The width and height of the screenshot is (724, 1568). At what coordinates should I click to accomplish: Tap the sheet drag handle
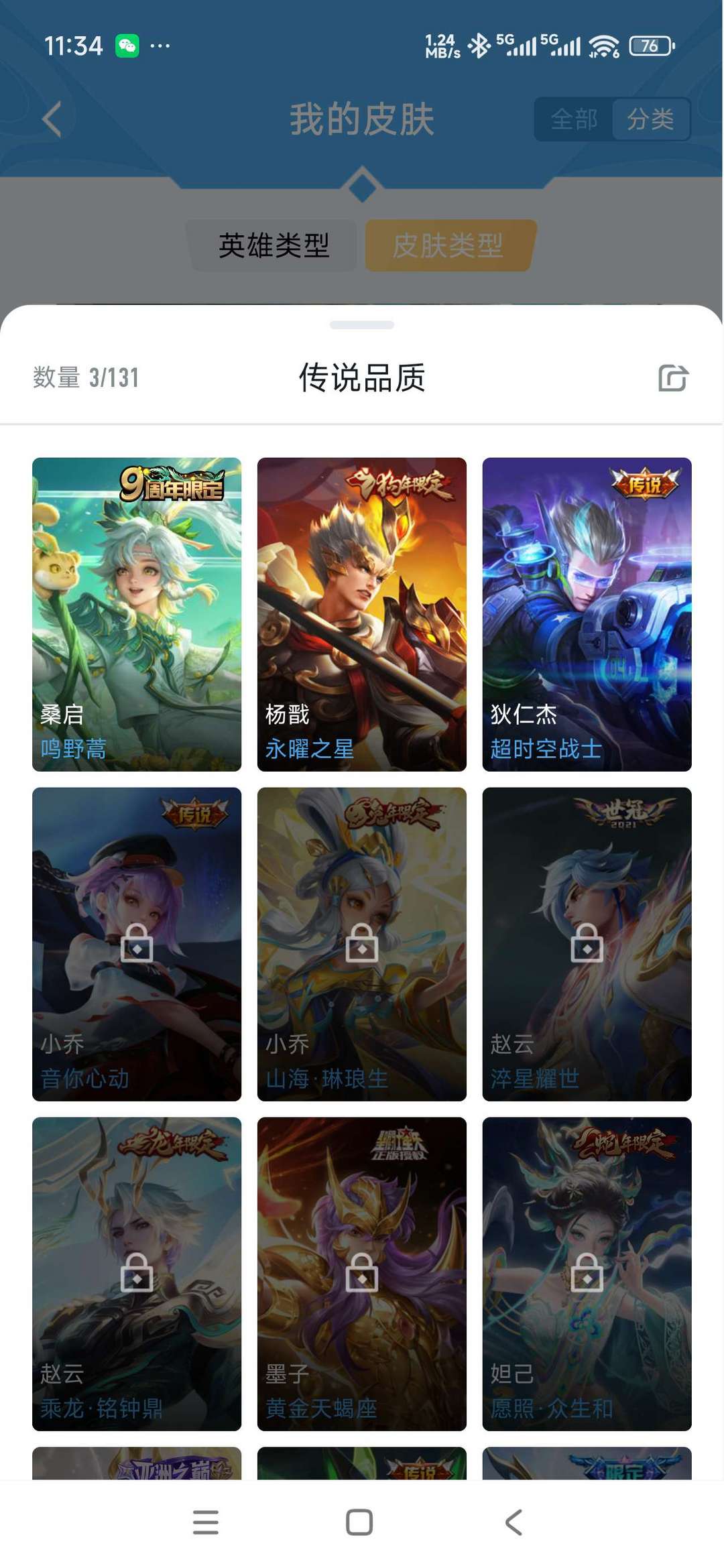click(x=362, y=325)
